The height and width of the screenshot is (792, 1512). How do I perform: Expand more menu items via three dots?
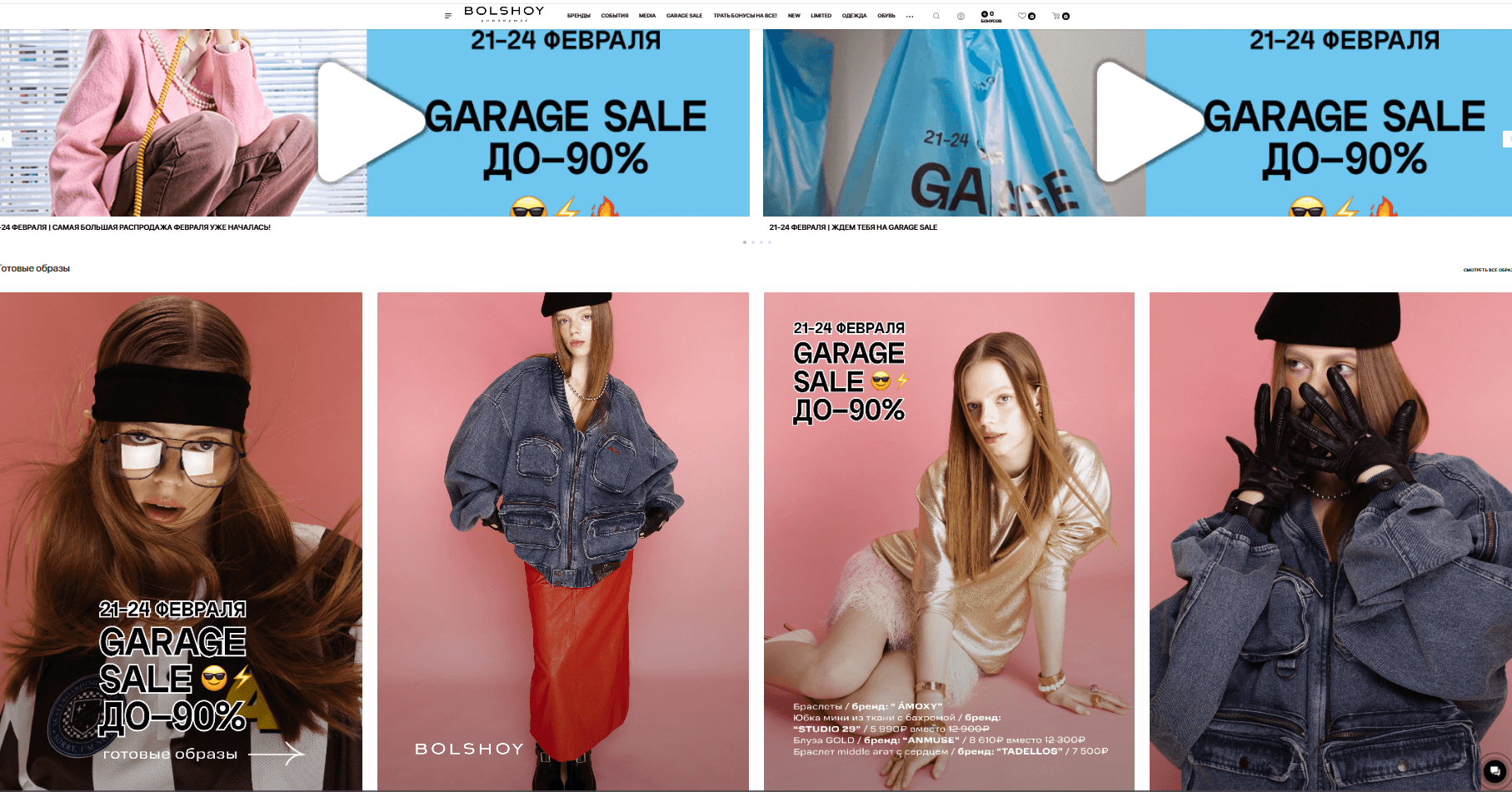click(910, 16)
